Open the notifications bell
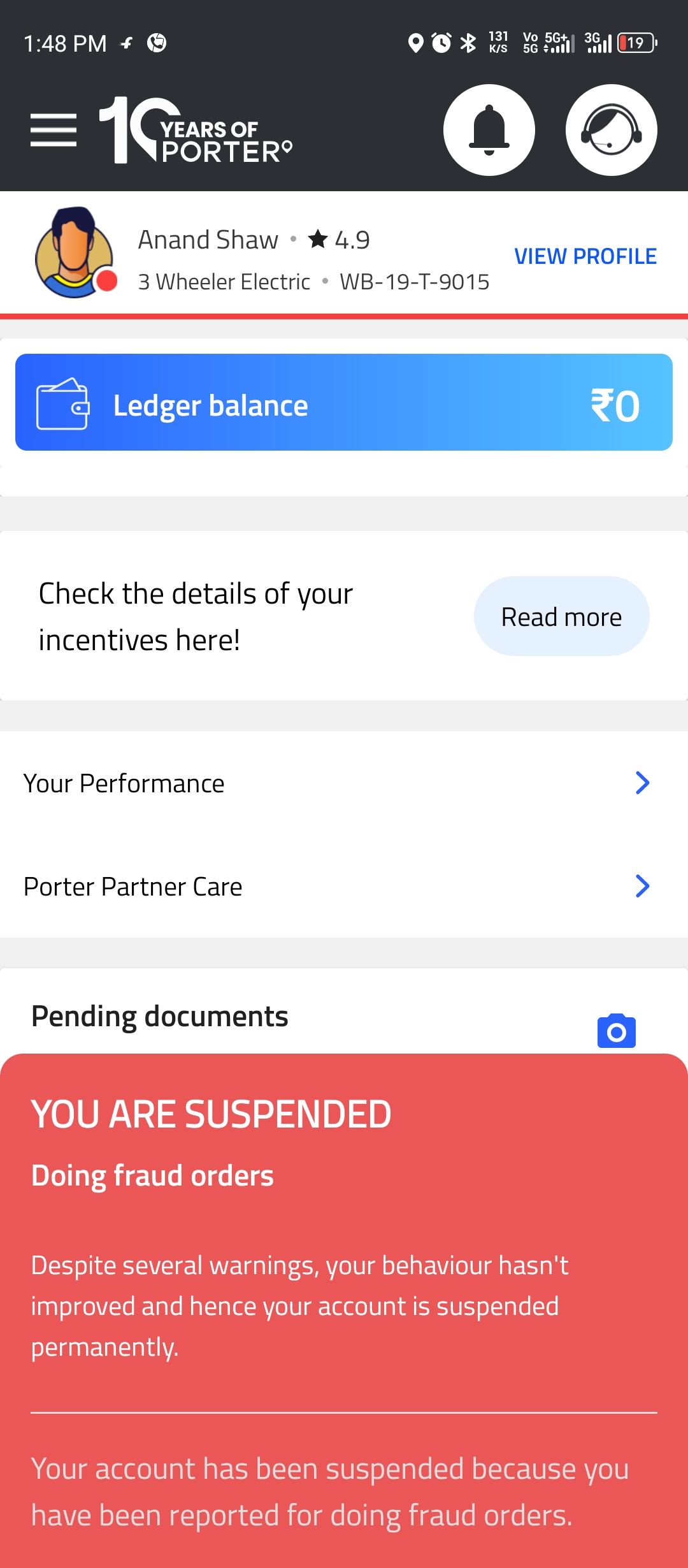 click(489, 130)
